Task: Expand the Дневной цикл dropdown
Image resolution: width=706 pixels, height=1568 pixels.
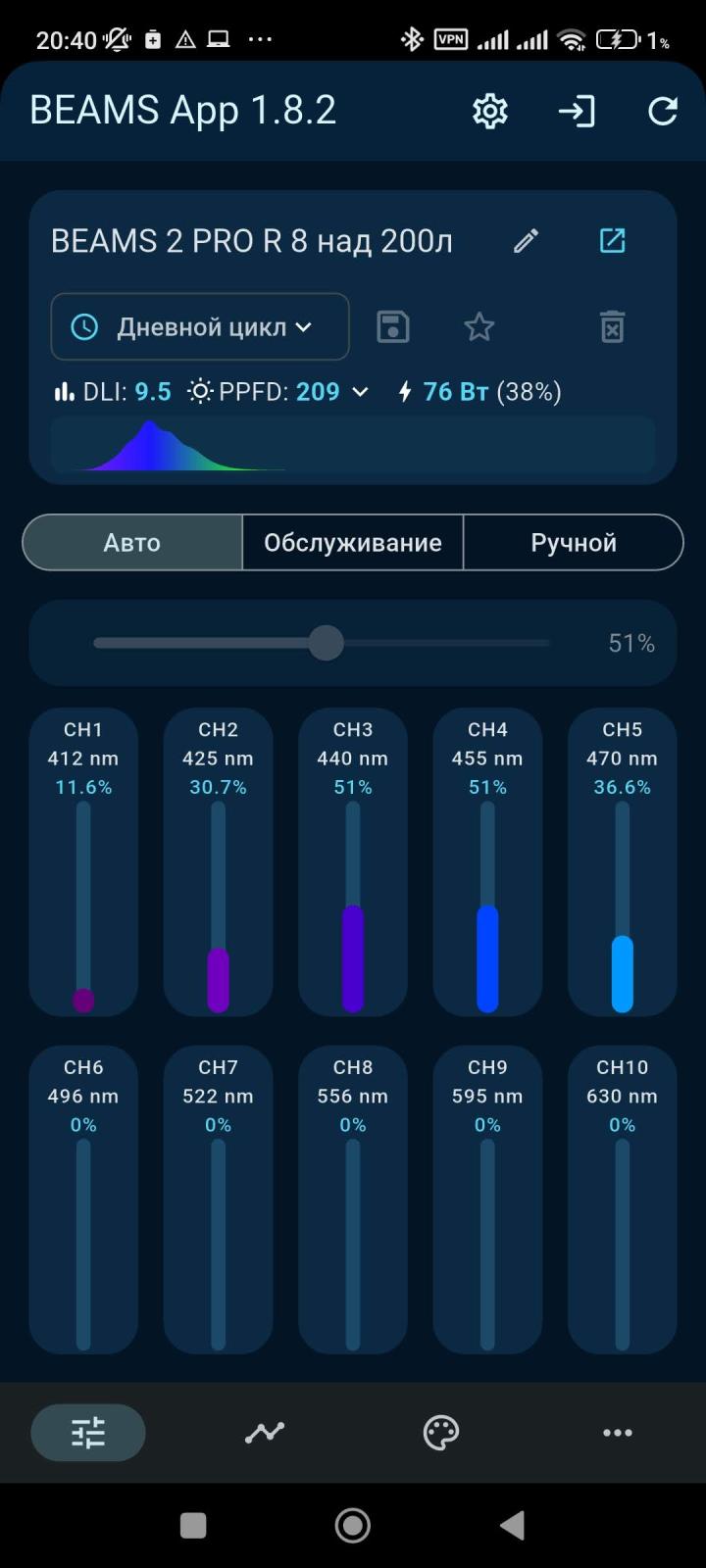Action: [x=200, y=326]
